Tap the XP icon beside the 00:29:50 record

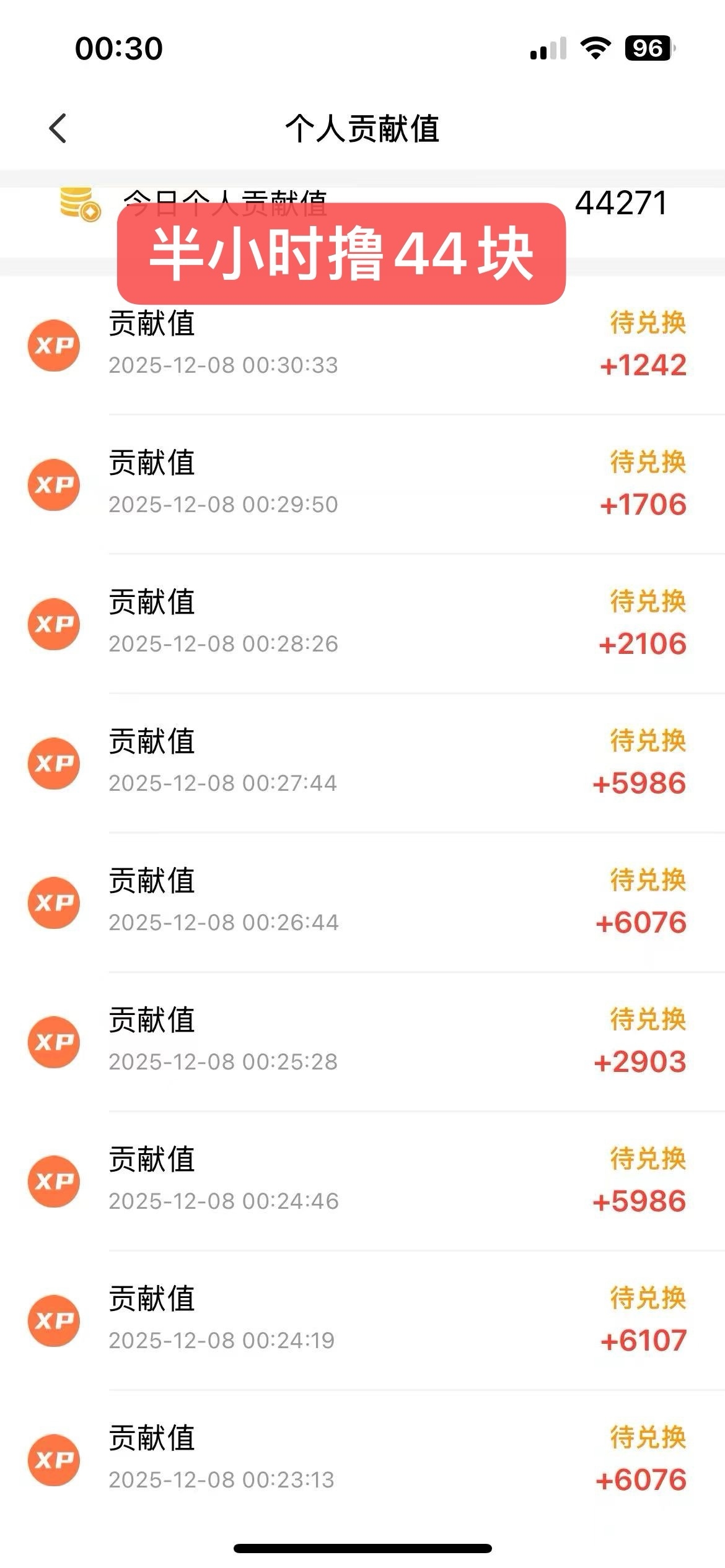tap(55, 485)
